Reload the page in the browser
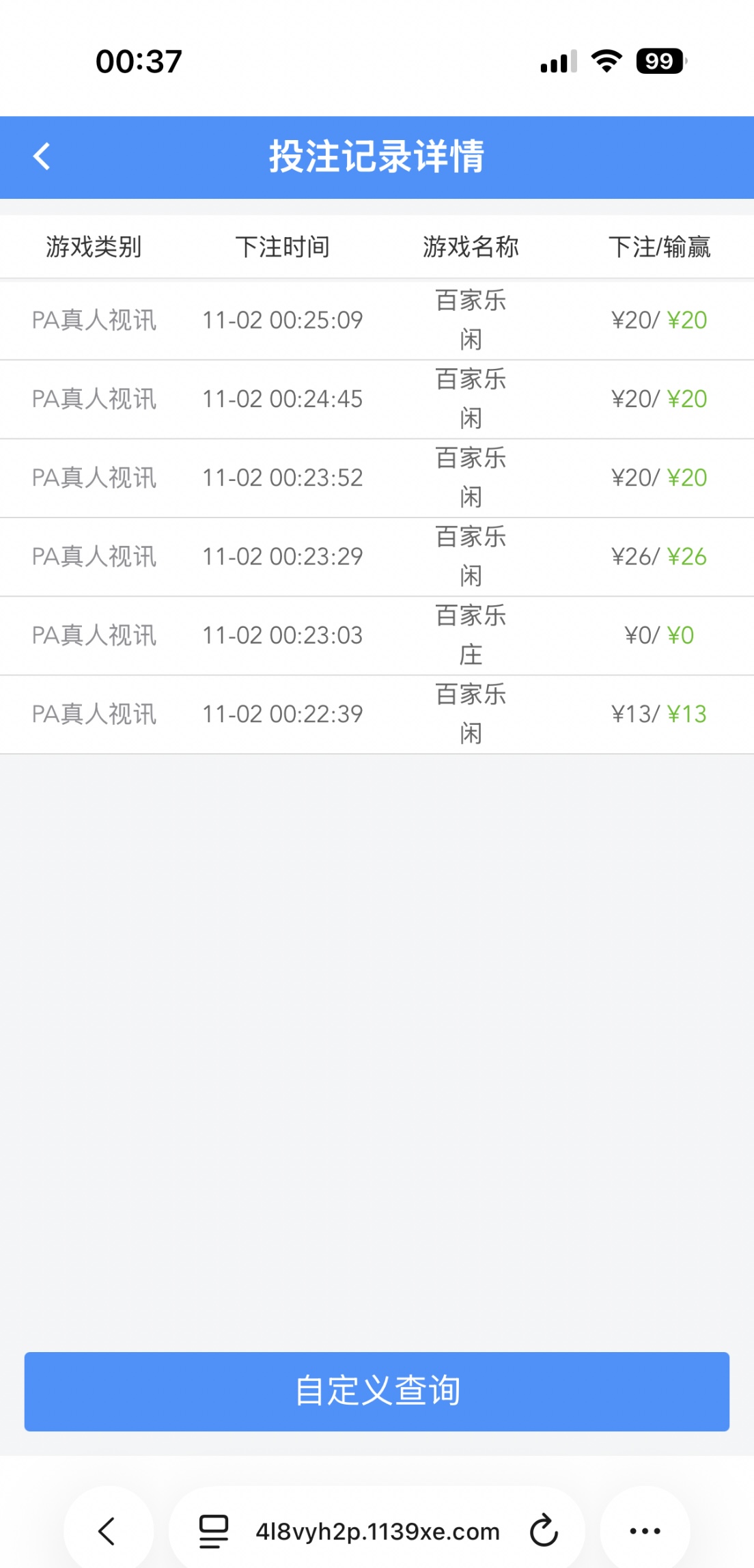 tap(544, 1530)
